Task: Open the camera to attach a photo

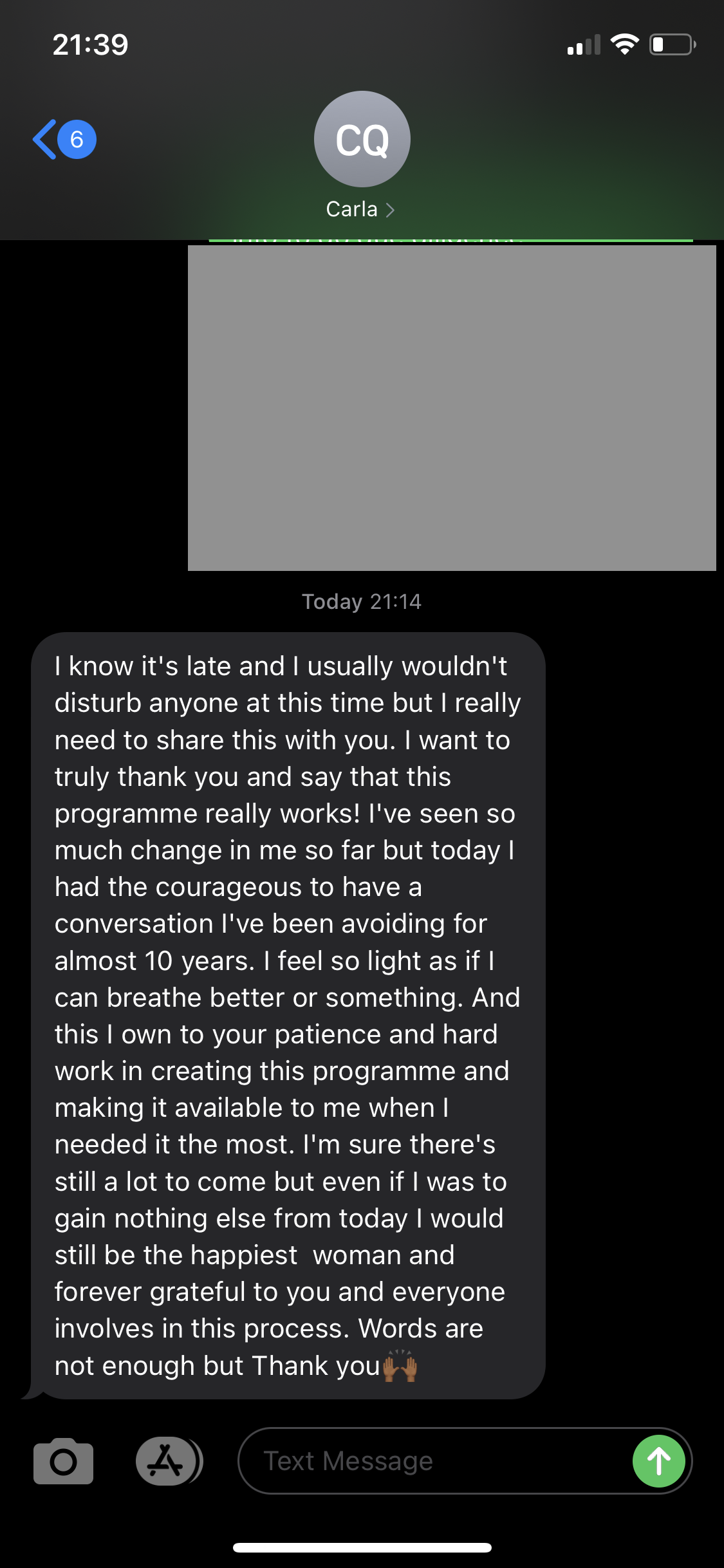Action: 63,1461
